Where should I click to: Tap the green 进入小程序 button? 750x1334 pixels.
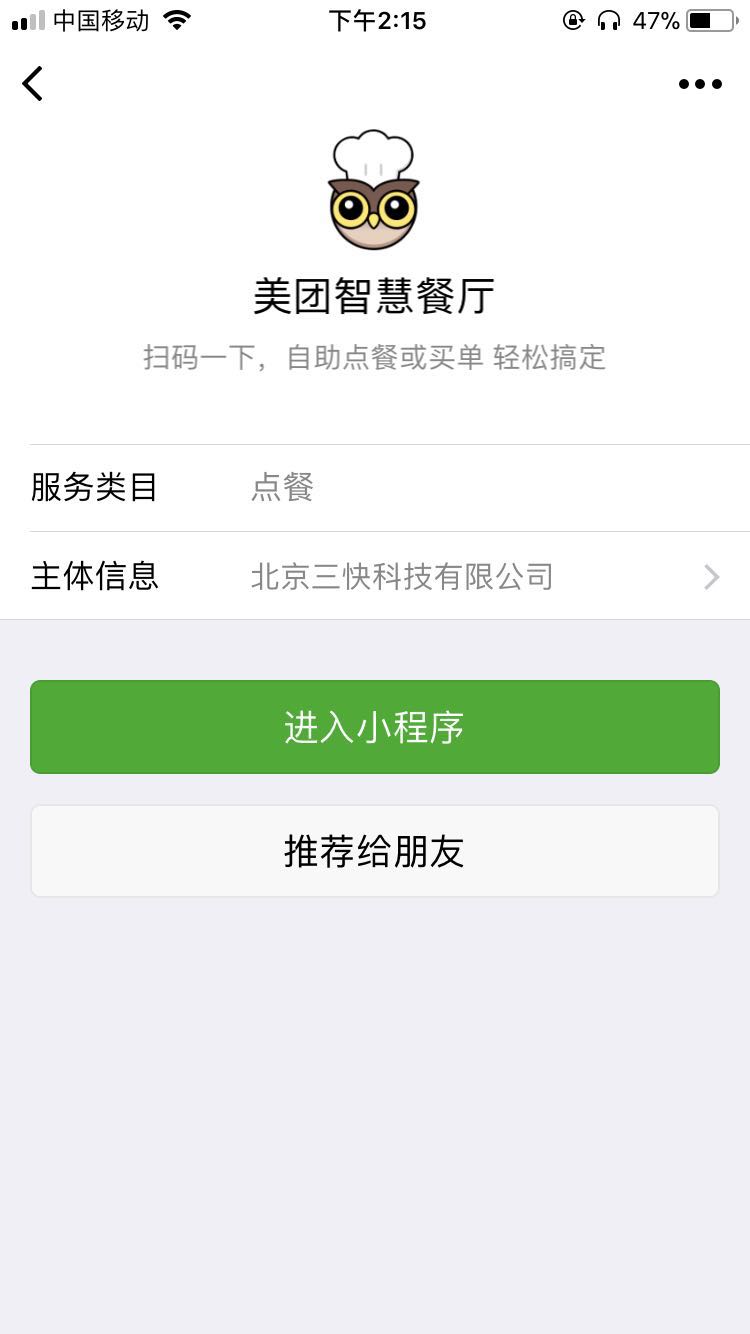point(375,727)
